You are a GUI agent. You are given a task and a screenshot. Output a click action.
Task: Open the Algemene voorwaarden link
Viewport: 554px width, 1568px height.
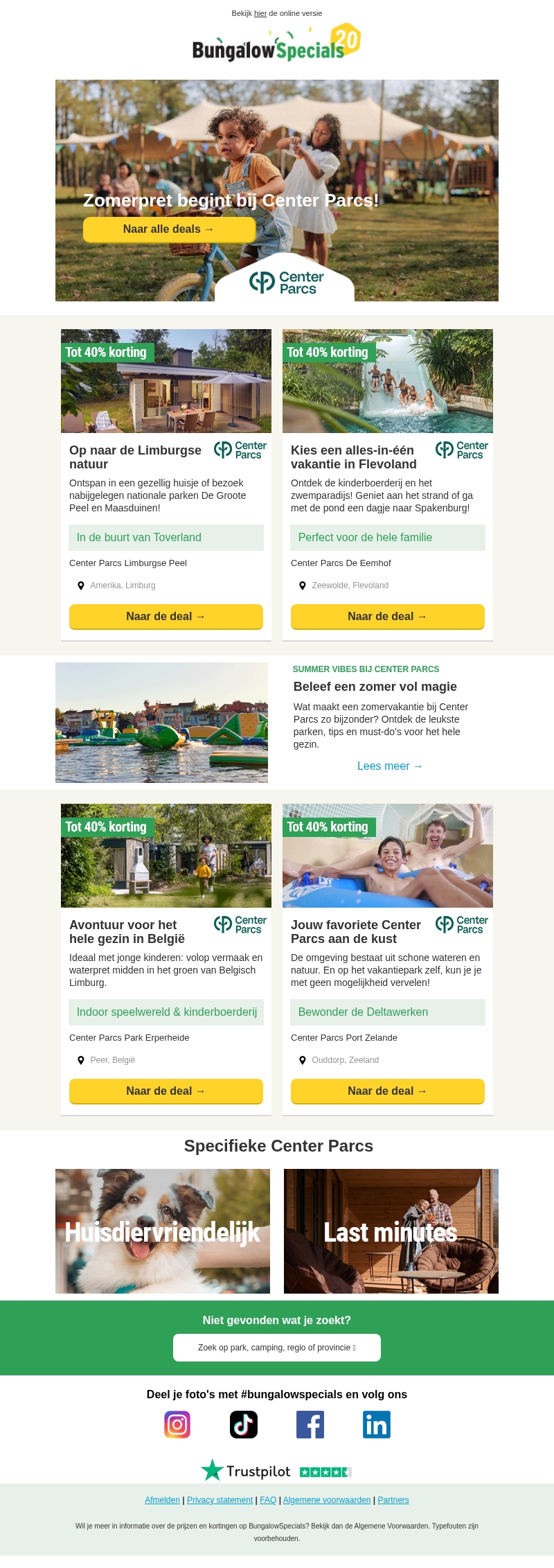tap(327, 1499)
